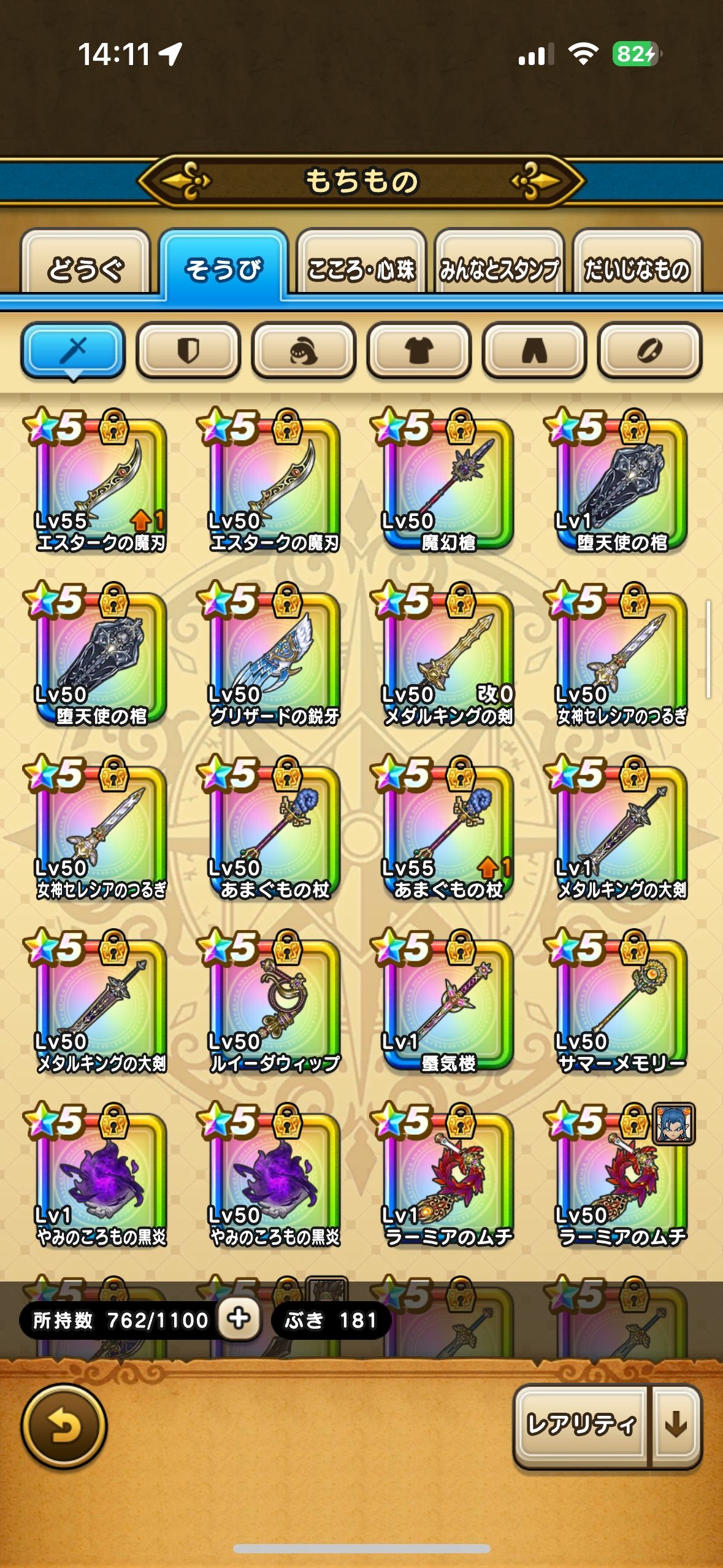Open the だいじなもの tab

coord(637,269)
